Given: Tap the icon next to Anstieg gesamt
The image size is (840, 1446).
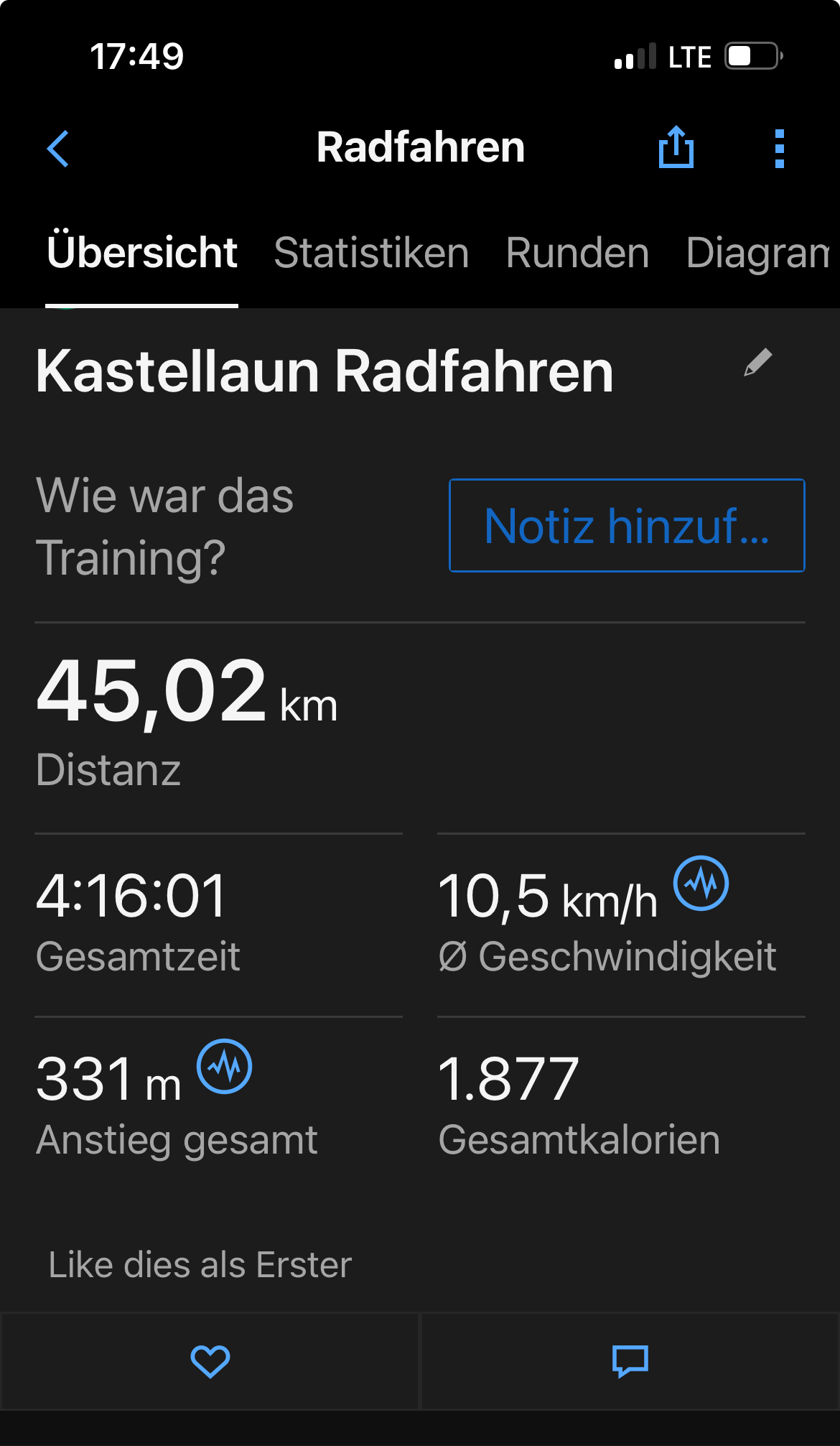Looking at the screenshot, I should click(225, 1066).
